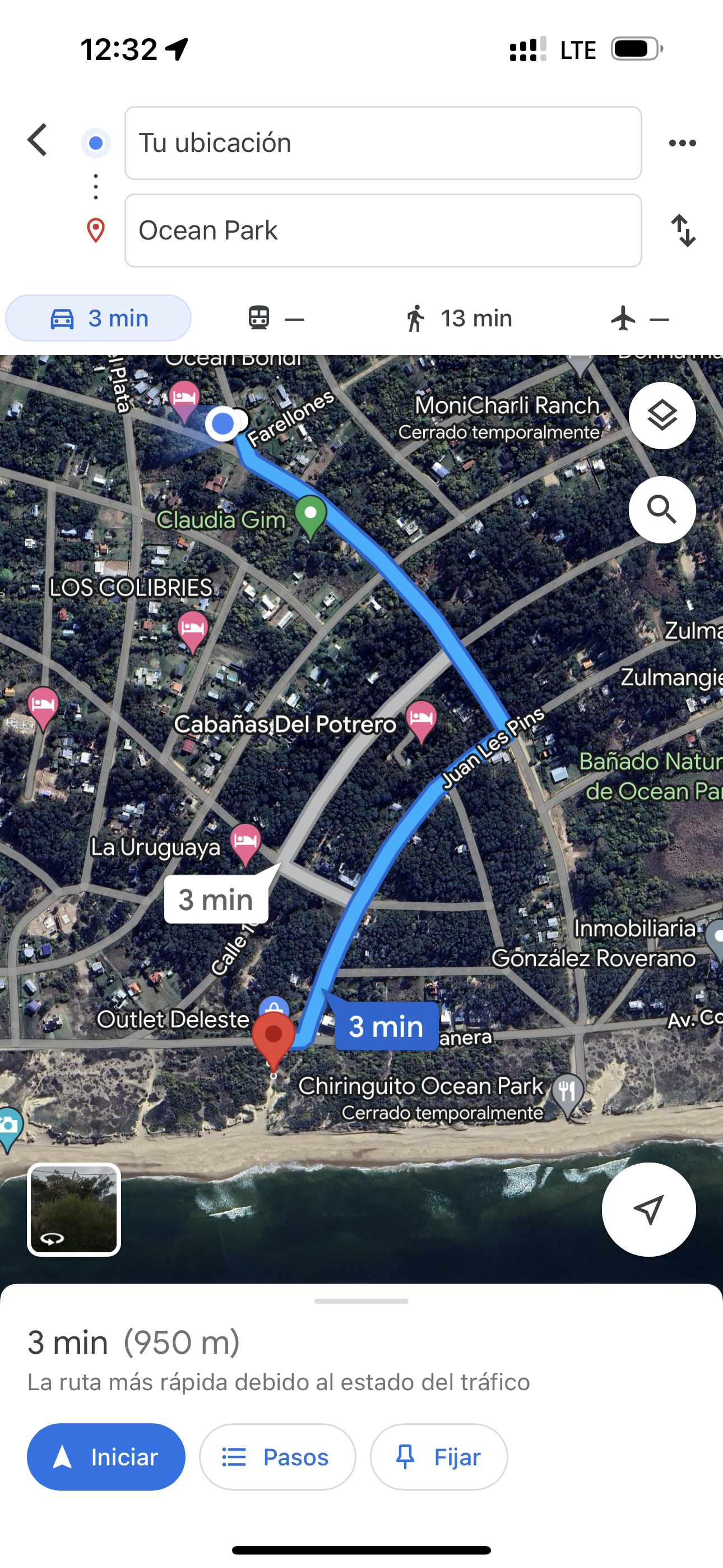Go back with the top-left arrow
723x1568 pixels.
click(x=38, y=141)
